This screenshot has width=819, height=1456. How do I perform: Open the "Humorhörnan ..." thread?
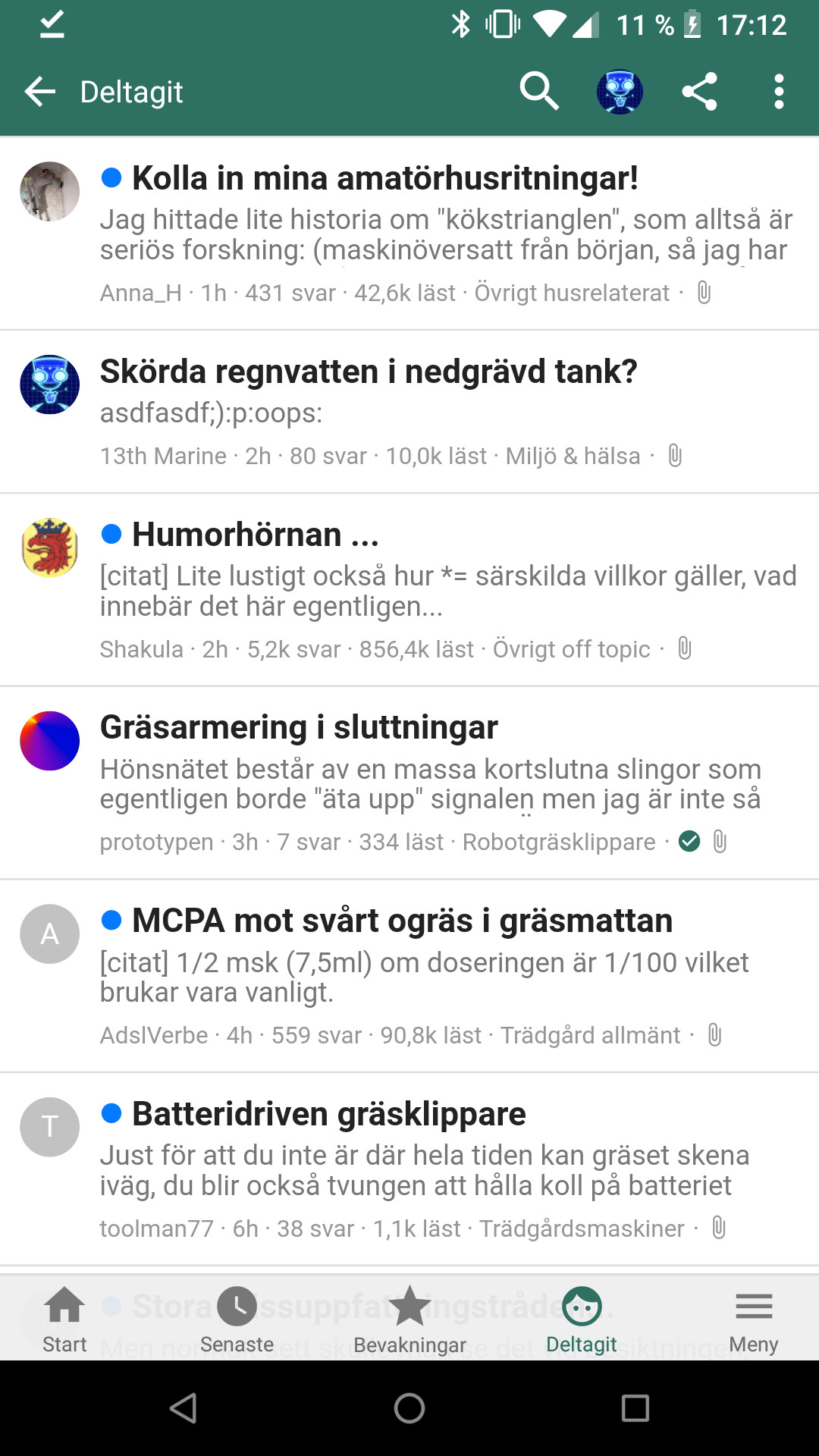(x=255, y=535)
